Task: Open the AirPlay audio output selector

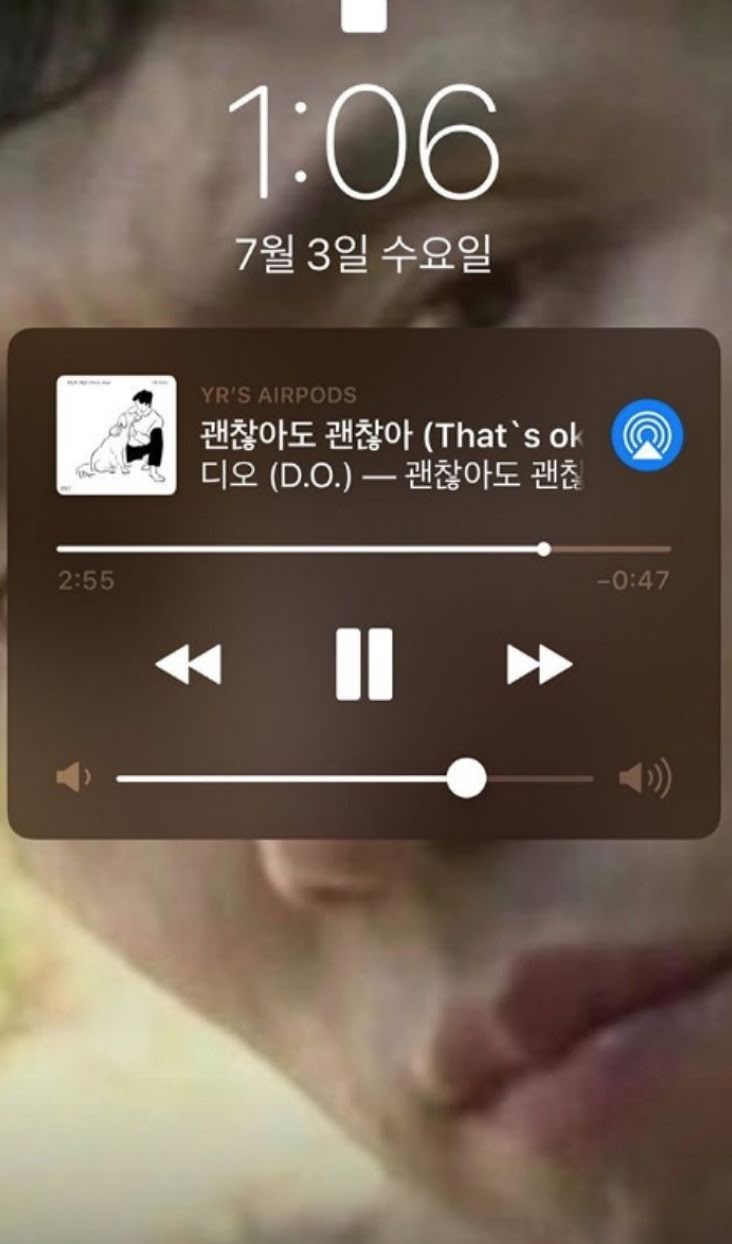Action: click(x=647, y=435)
